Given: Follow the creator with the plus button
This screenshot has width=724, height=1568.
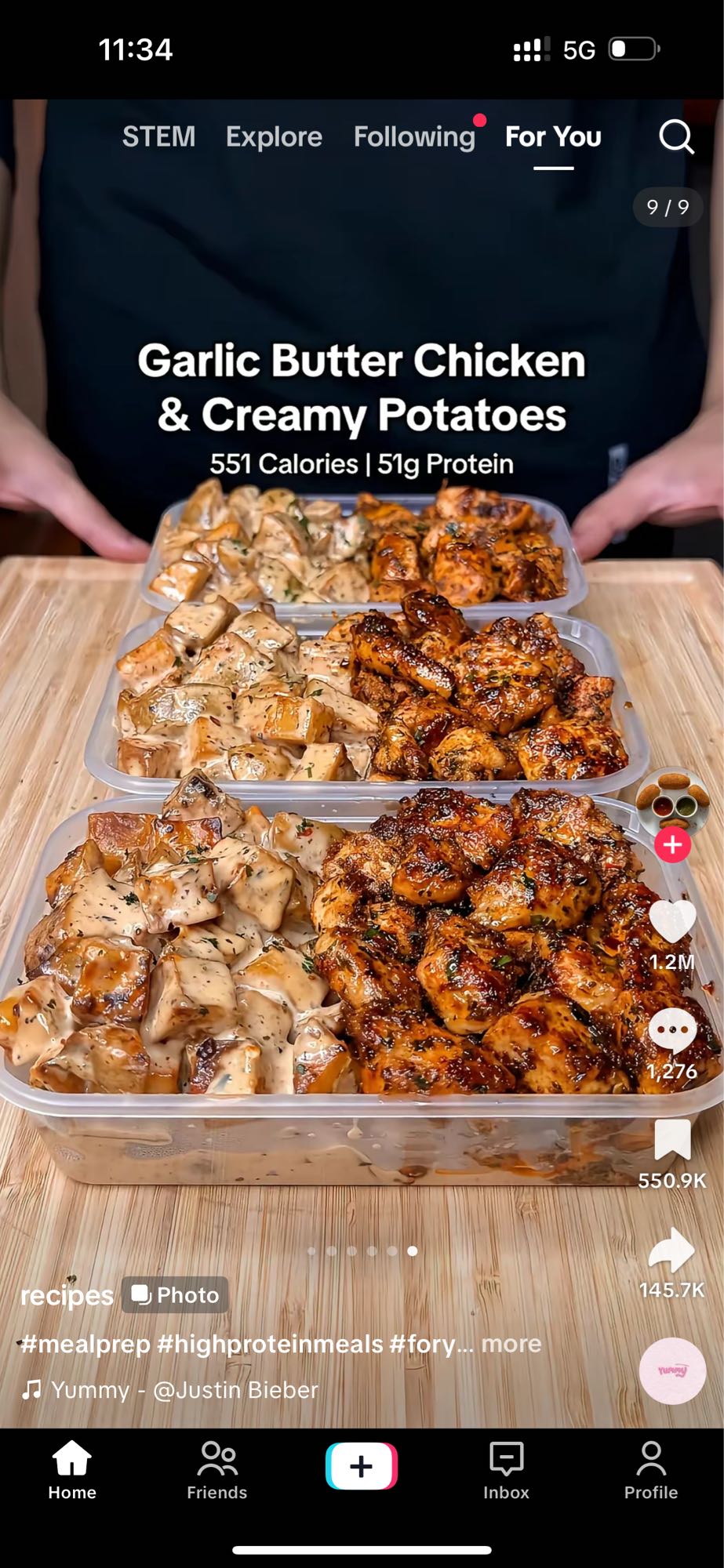Looking at the screenshot, I should pyautogui.click(x=672, y=845).
